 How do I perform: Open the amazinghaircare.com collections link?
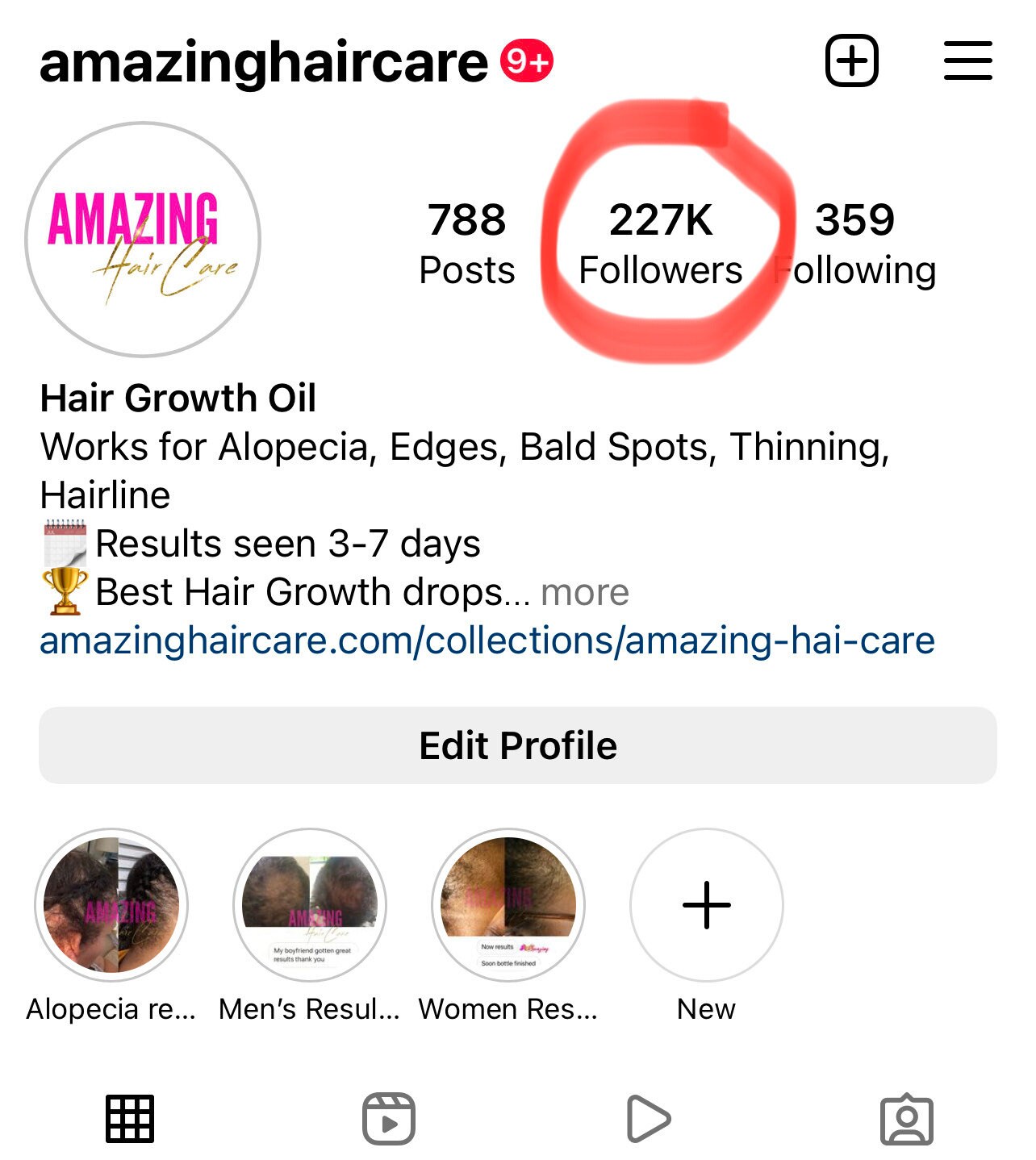pyautogui.click(x=487, y=641)
